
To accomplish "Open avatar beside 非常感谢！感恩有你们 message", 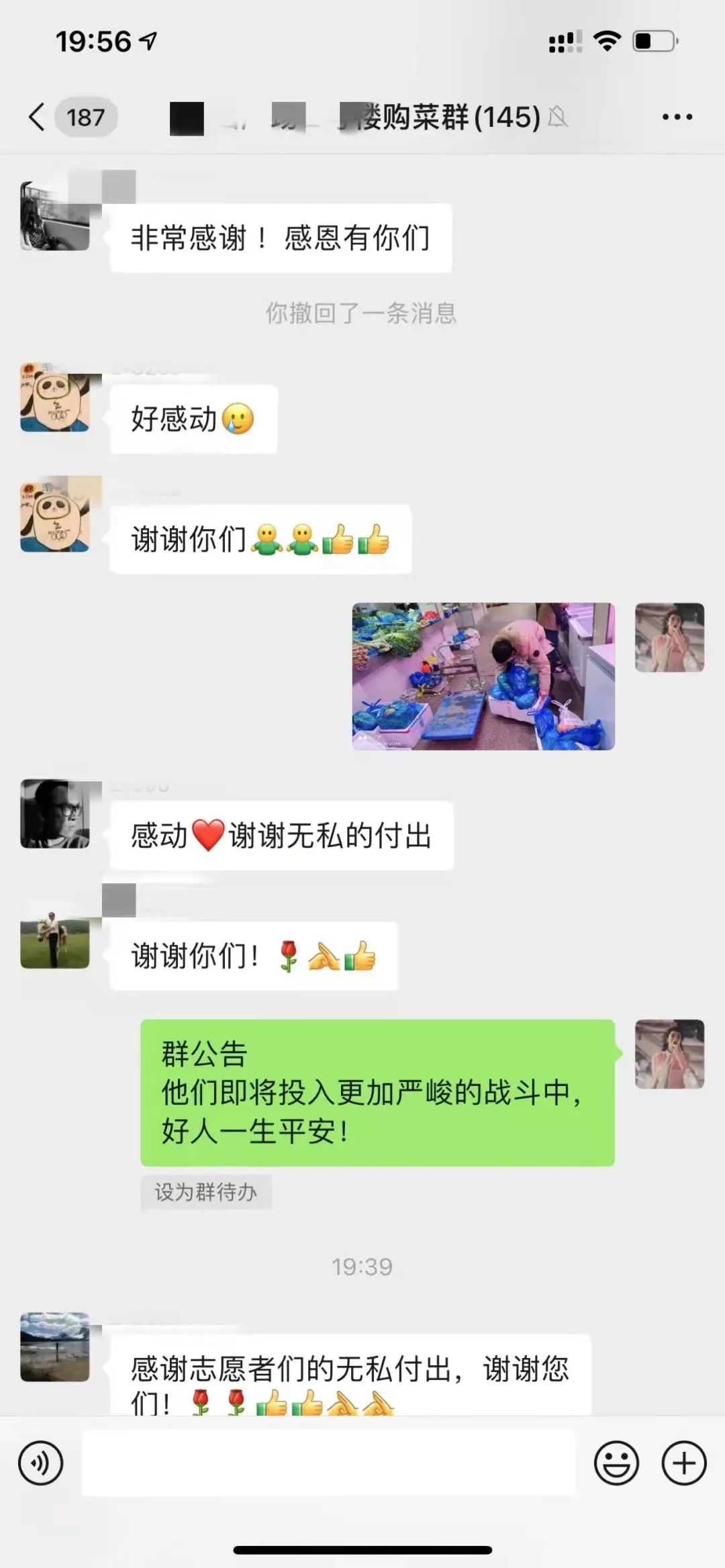I will tap(55, 216).
